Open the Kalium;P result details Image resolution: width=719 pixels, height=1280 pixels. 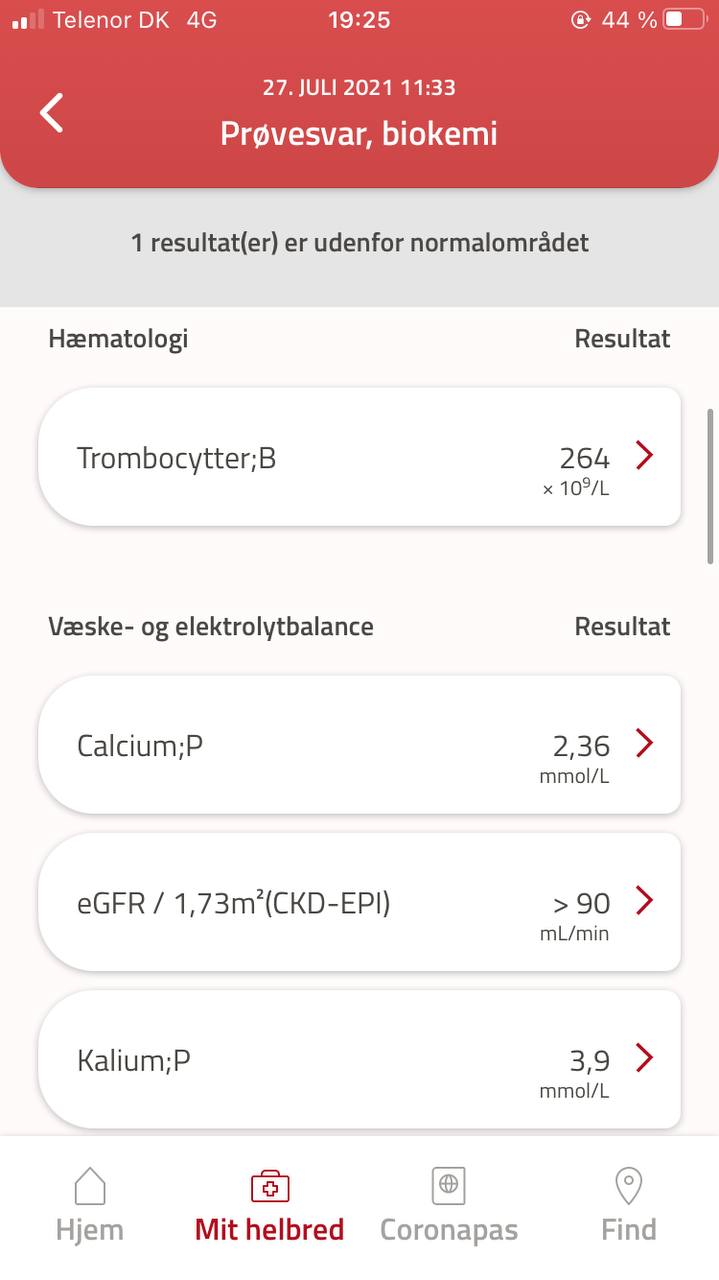click(x=359, y=1059)
